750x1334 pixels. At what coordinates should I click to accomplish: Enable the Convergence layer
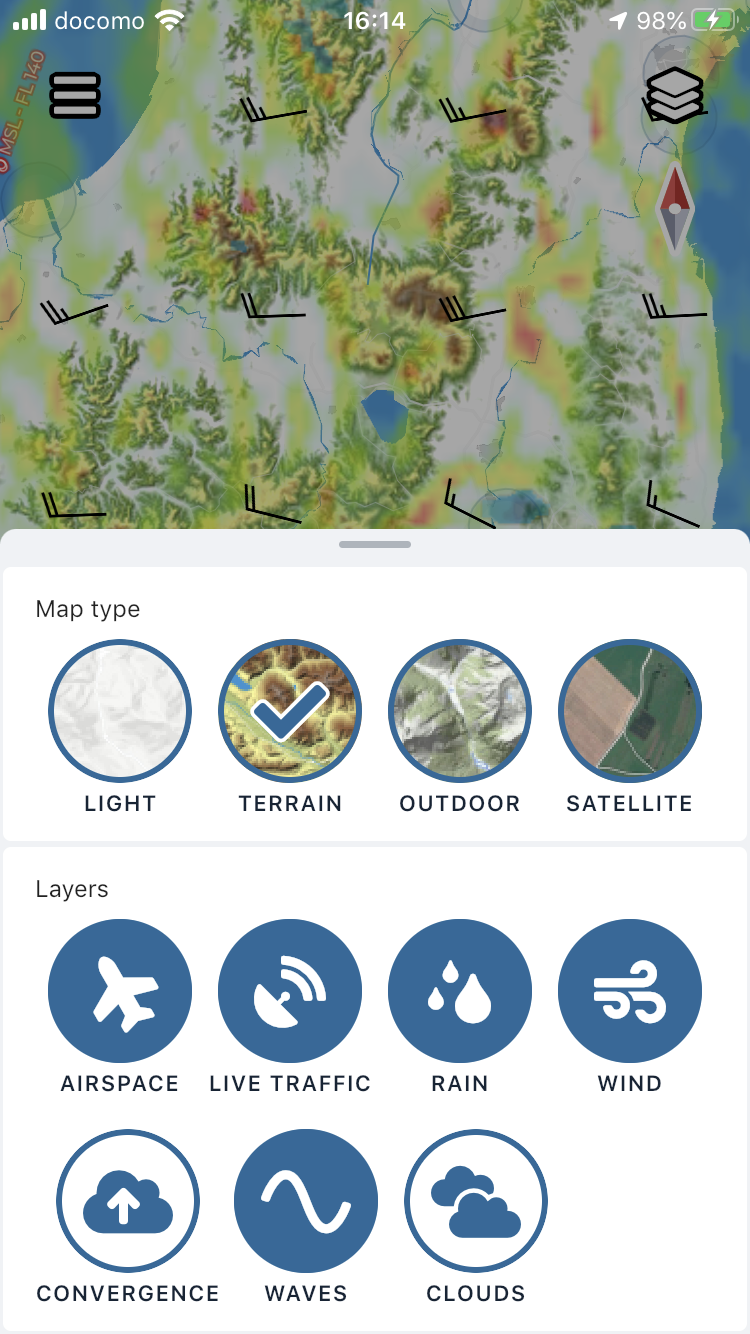(128, 1201)
